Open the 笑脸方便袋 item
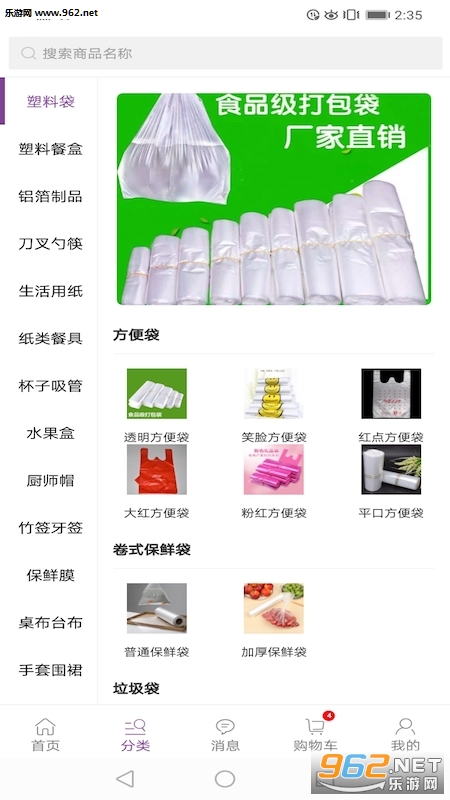This screenshot has width=450, height=800. tap(273, 406)
